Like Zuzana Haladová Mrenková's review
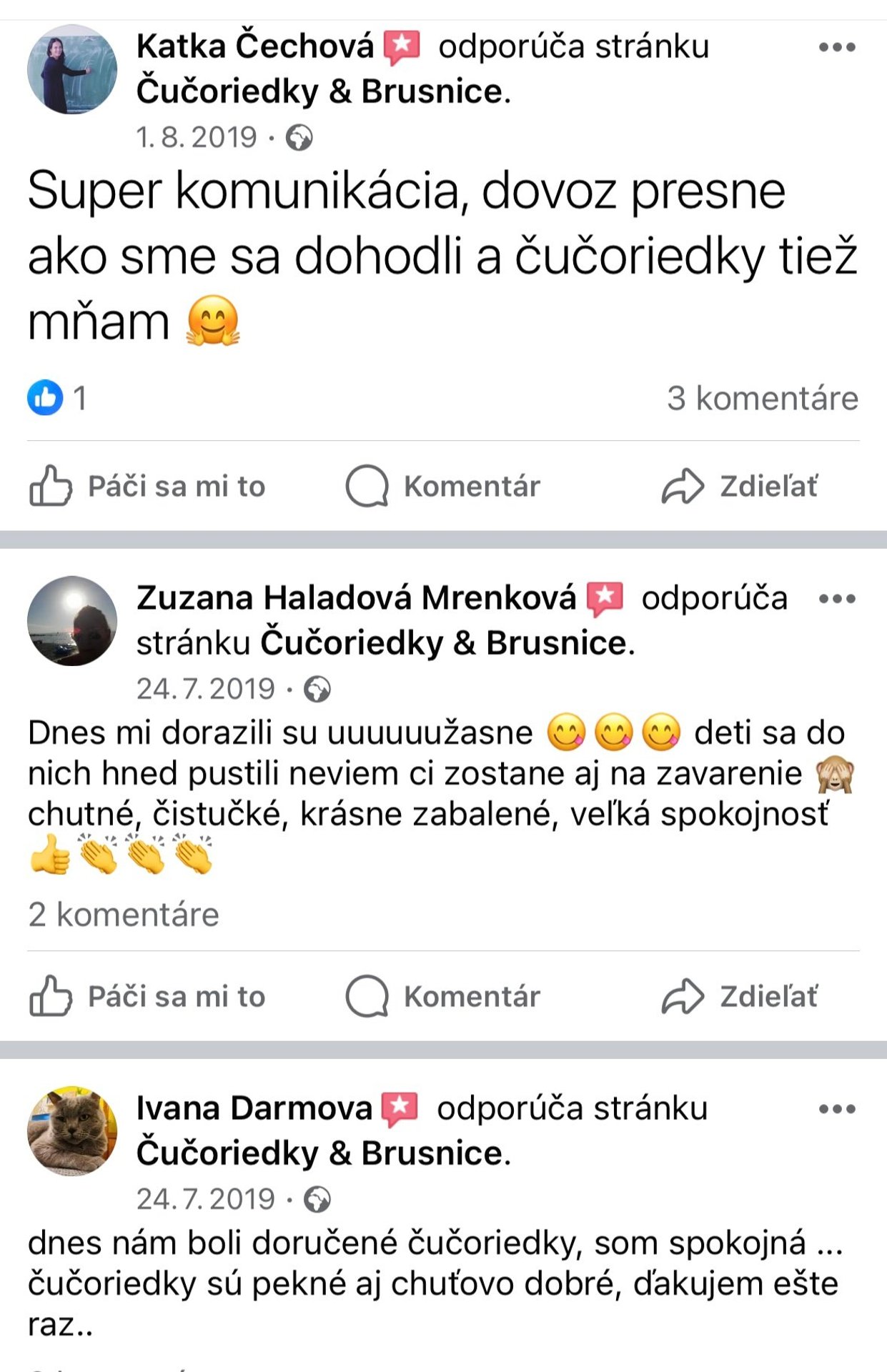 (x=148, y=997)
